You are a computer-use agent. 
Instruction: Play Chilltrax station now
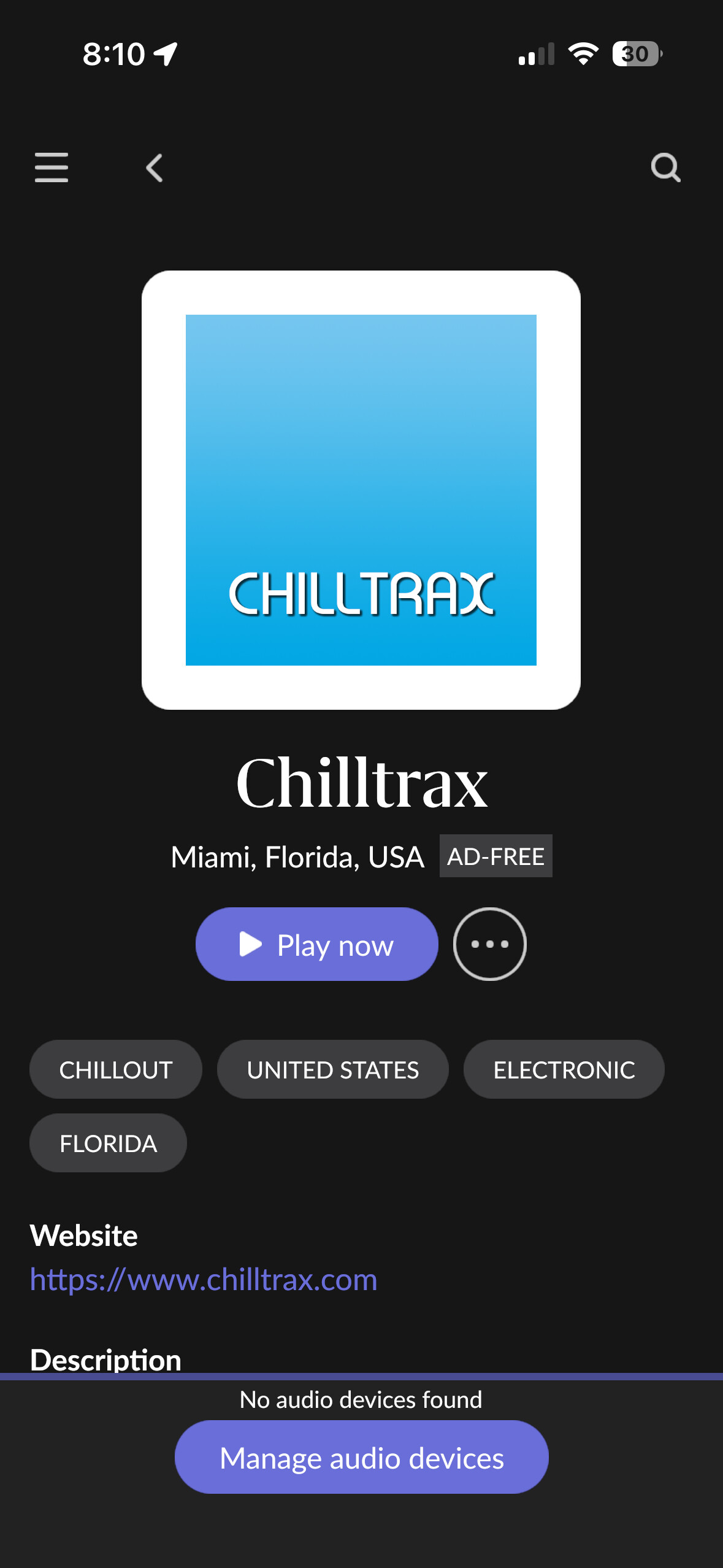coord(316,944)
